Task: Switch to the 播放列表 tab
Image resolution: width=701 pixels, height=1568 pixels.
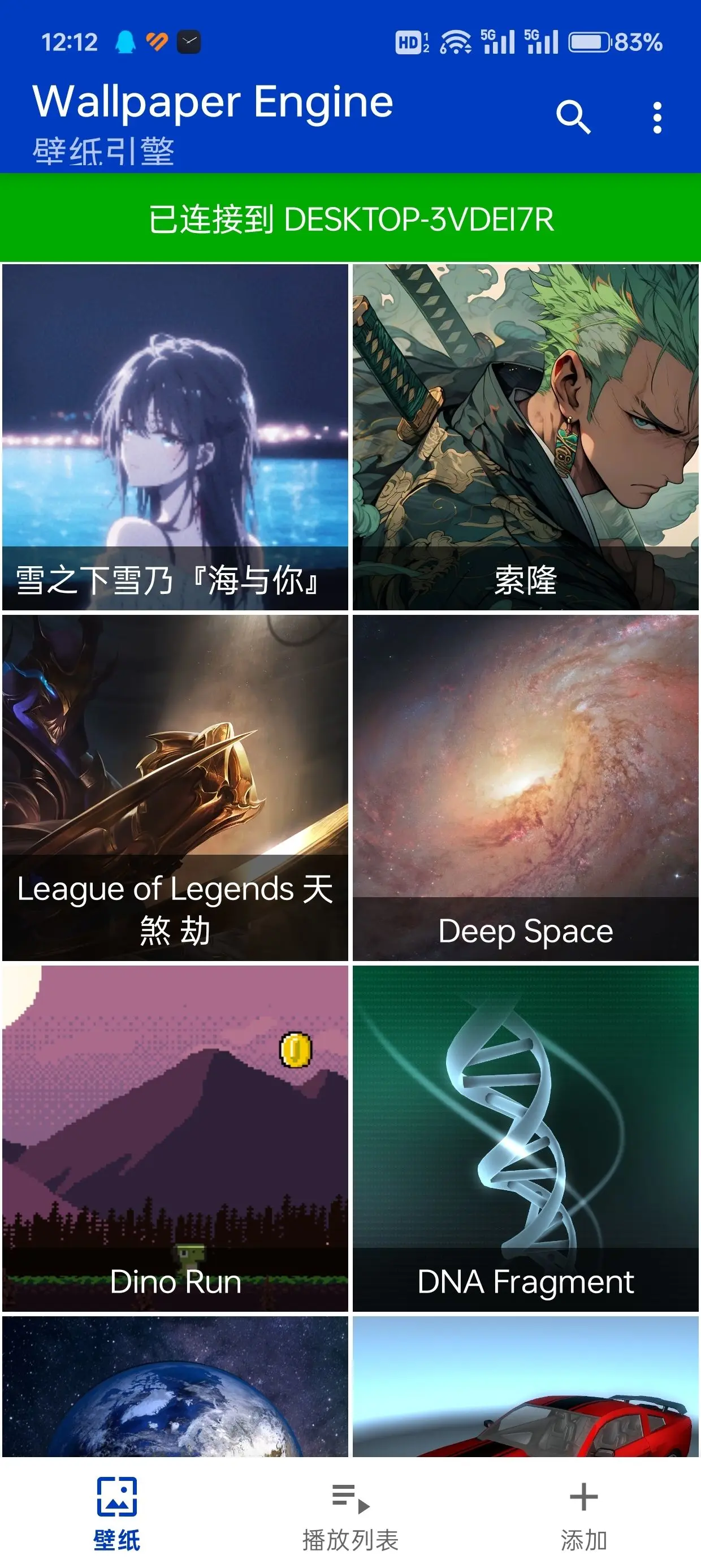Action: point(350,1514)
